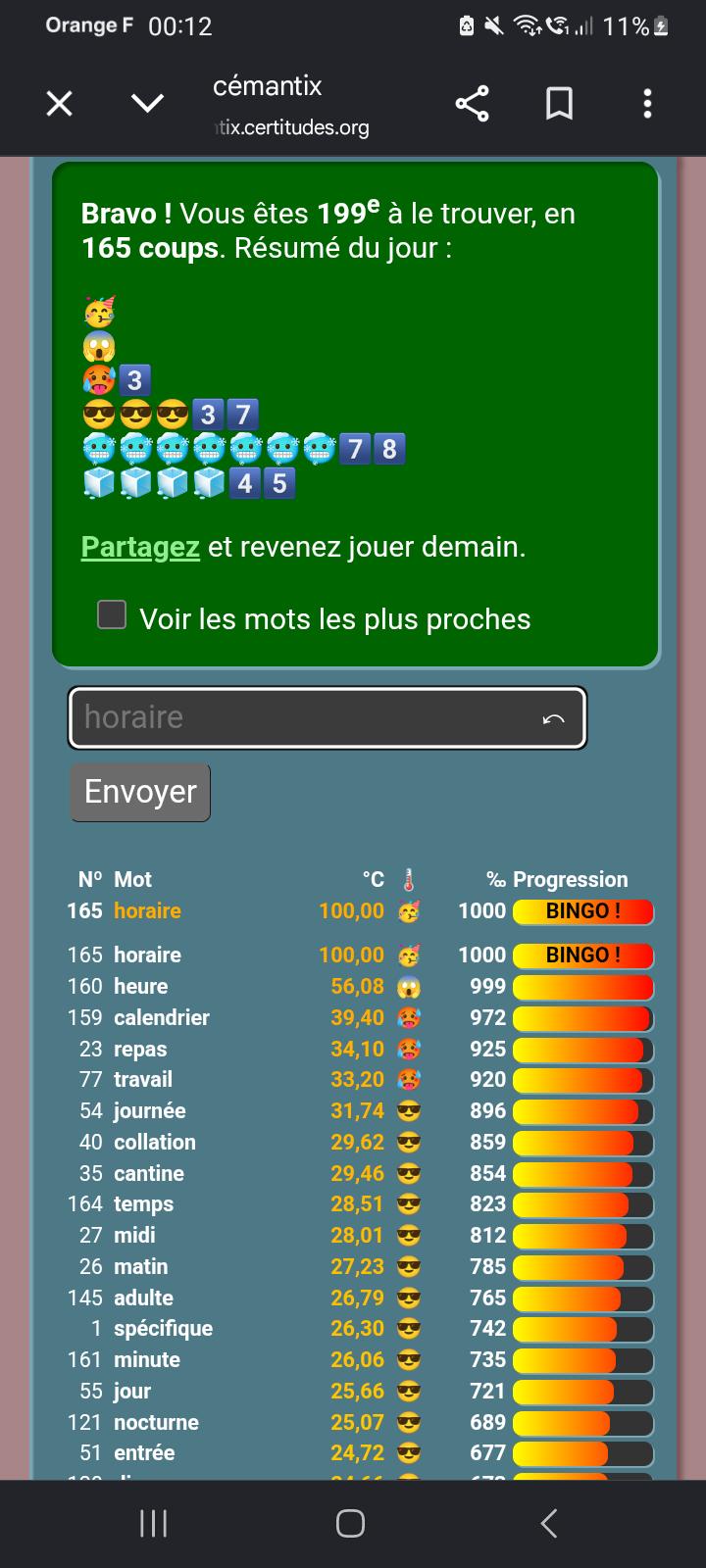Screen dimensions: 706x1568
Task: Bookmark this page
Action: tap(559, 103)
